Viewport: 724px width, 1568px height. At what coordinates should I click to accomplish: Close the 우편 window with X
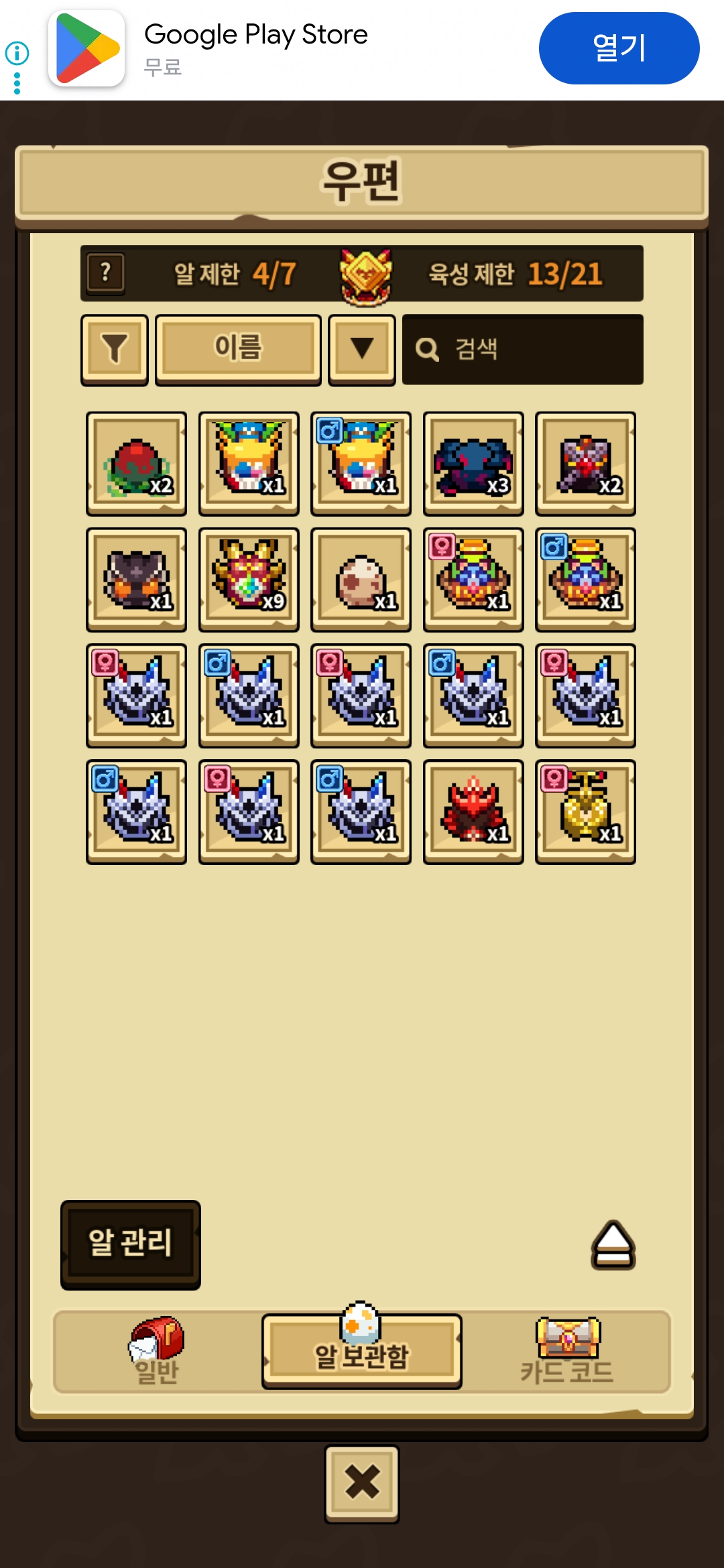click(362, 1484)
